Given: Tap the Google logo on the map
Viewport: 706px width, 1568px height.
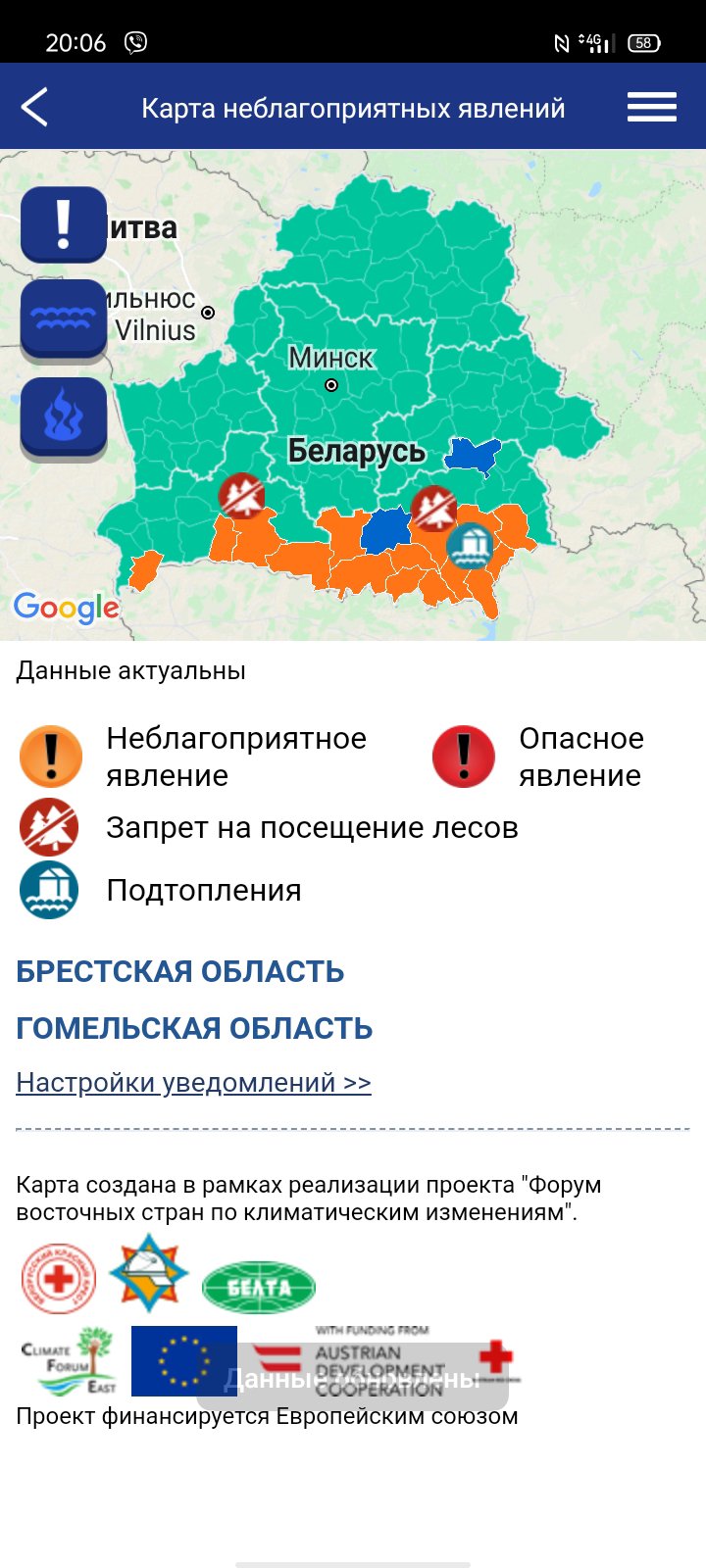Looking at the screenshot, I should (x=66, y=608).
